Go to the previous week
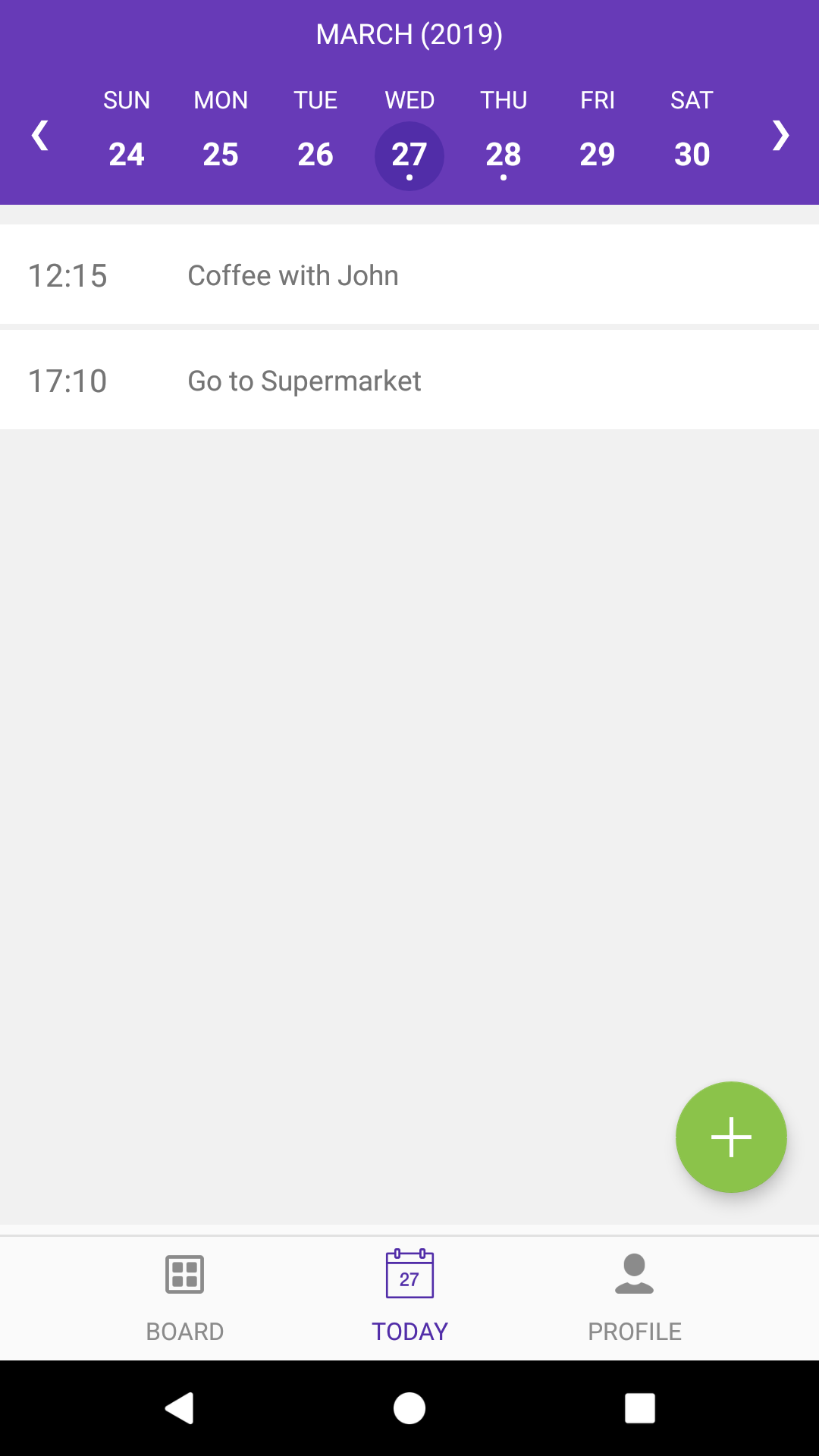Image resolution: width=819 pixels, height=1456 pixels. [40, 136]
